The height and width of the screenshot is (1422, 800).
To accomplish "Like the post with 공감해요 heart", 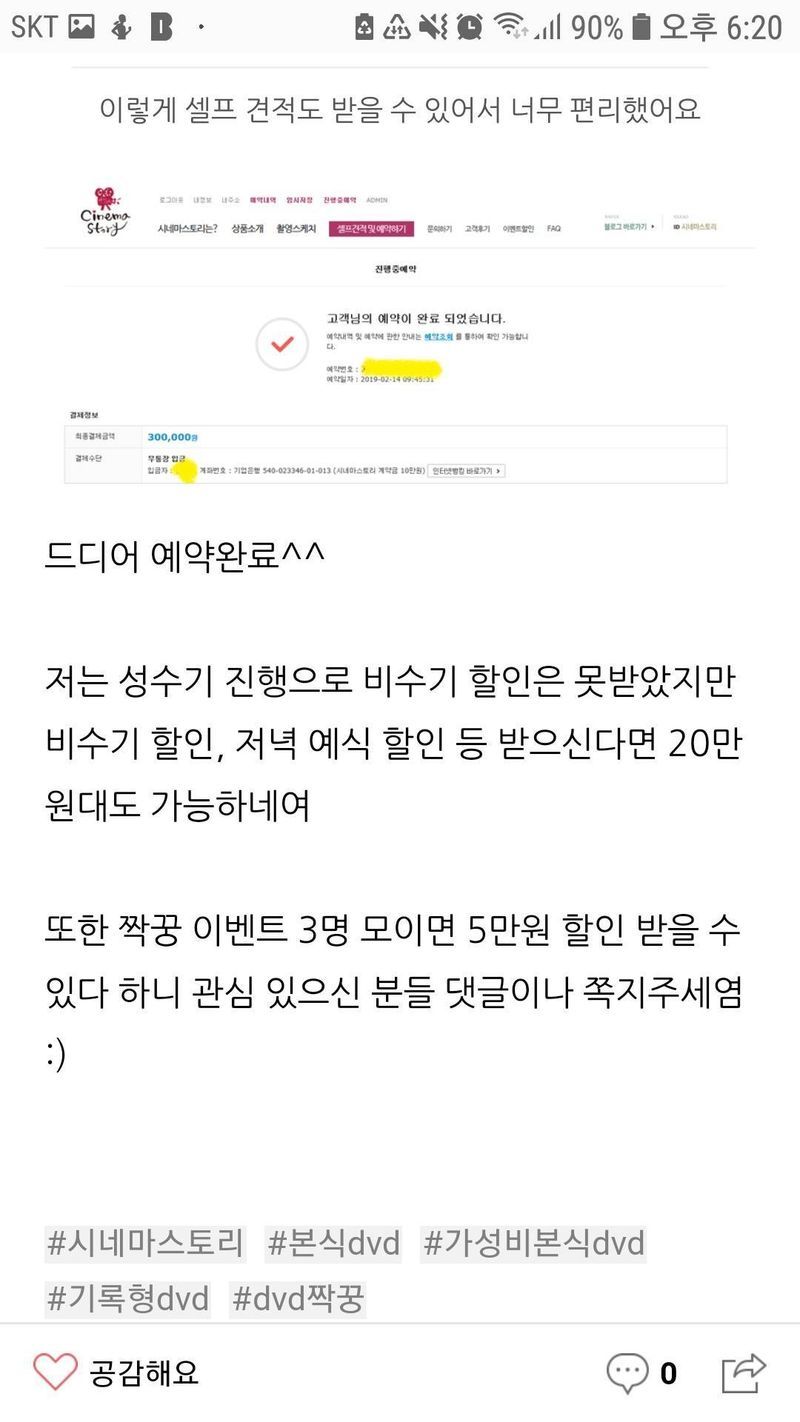I will coord(55,1372).
